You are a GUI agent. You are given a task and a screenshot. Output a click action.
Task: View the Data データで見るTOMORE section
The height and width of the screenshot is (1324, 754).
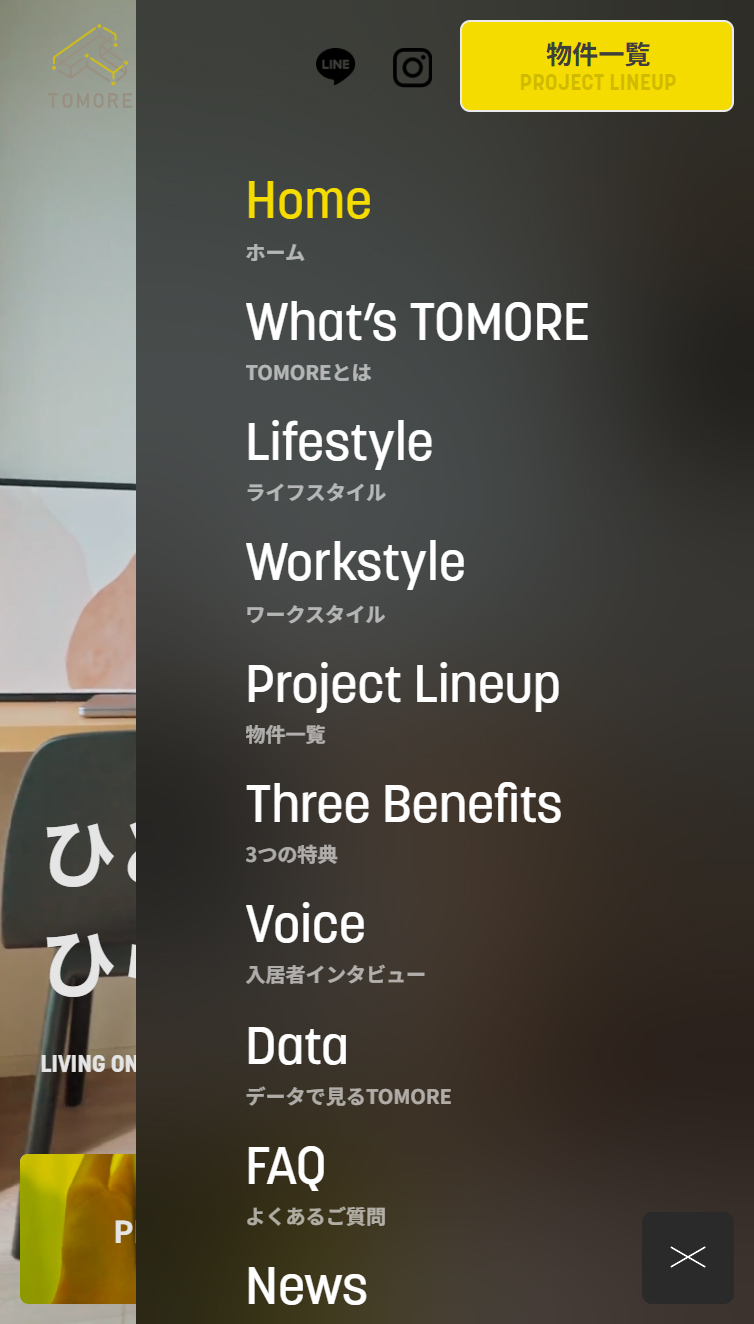(x=297, y=1045)
